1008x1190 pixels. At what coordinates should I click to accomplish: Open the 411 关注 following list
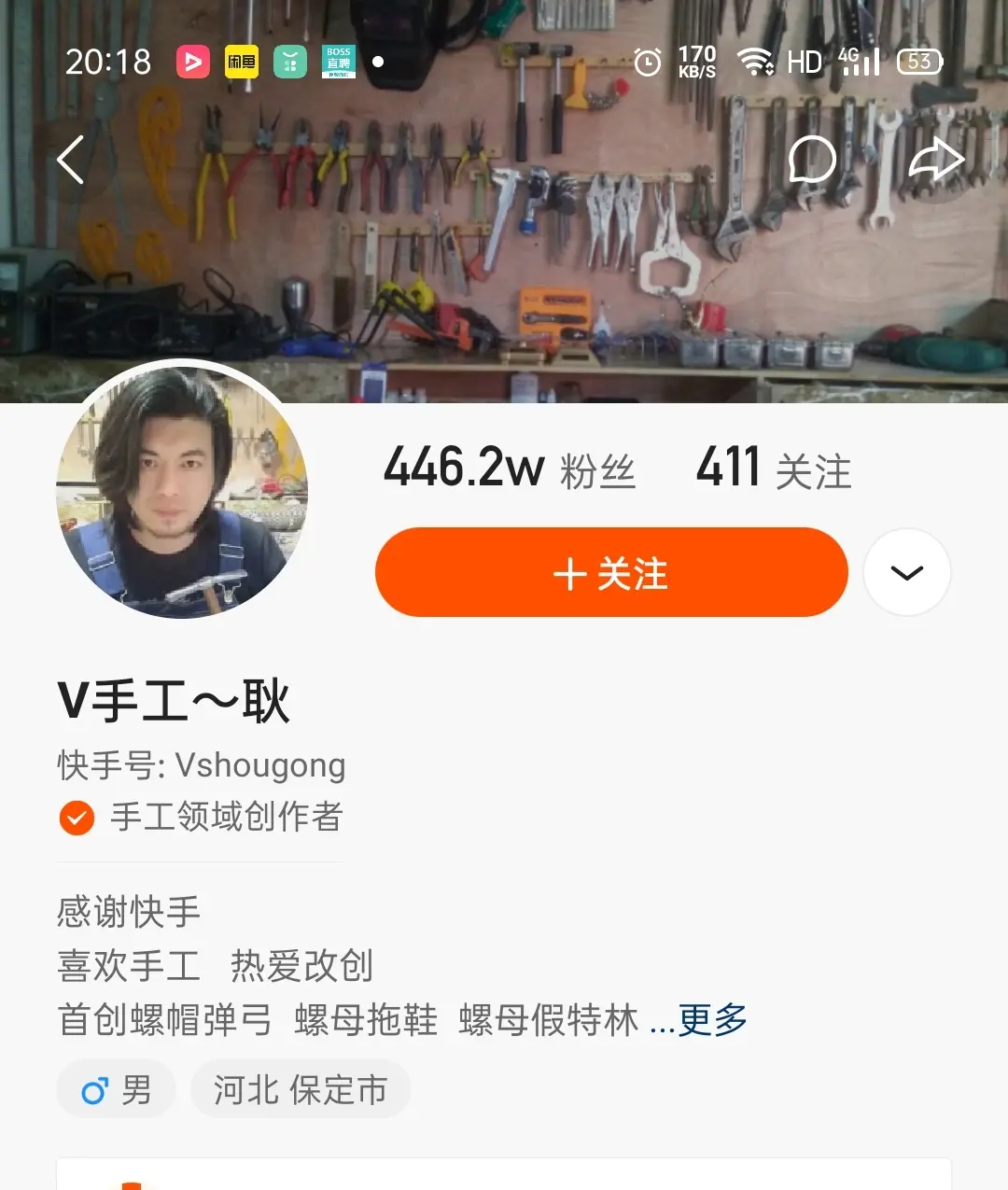point(774,469)
